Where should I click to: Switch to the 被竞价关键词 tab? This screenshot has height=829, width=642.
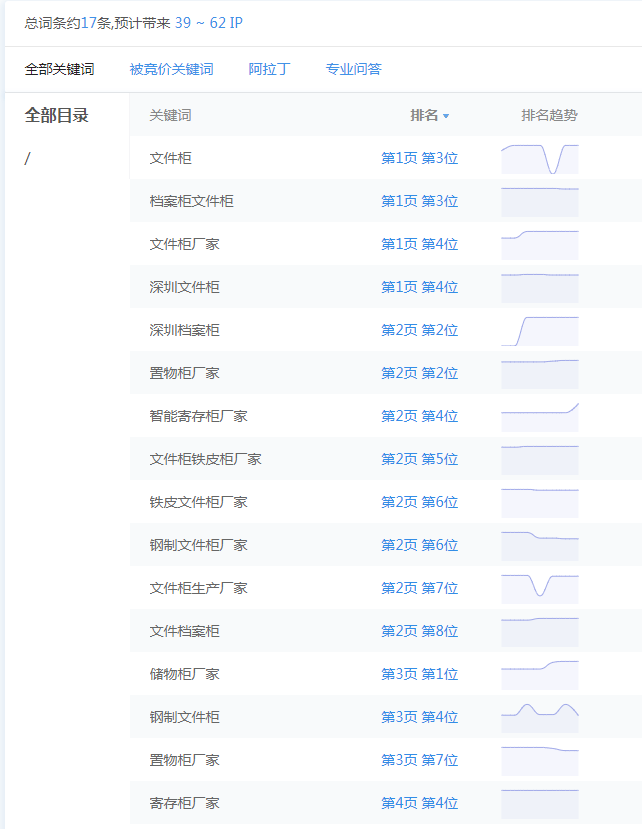click(171, 69)
